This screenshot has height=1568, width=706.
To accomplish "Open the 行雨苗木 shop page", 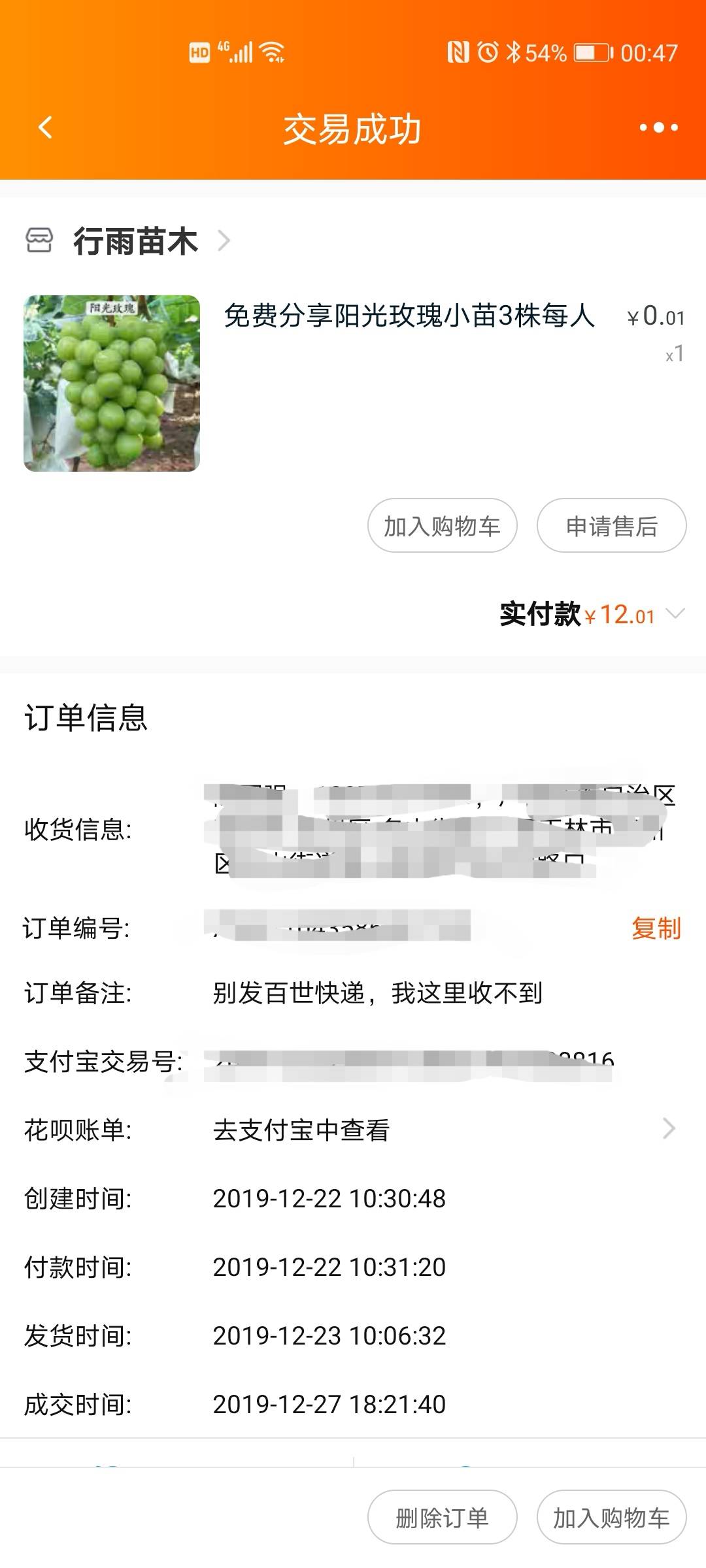I will click(x=128, y=241).
